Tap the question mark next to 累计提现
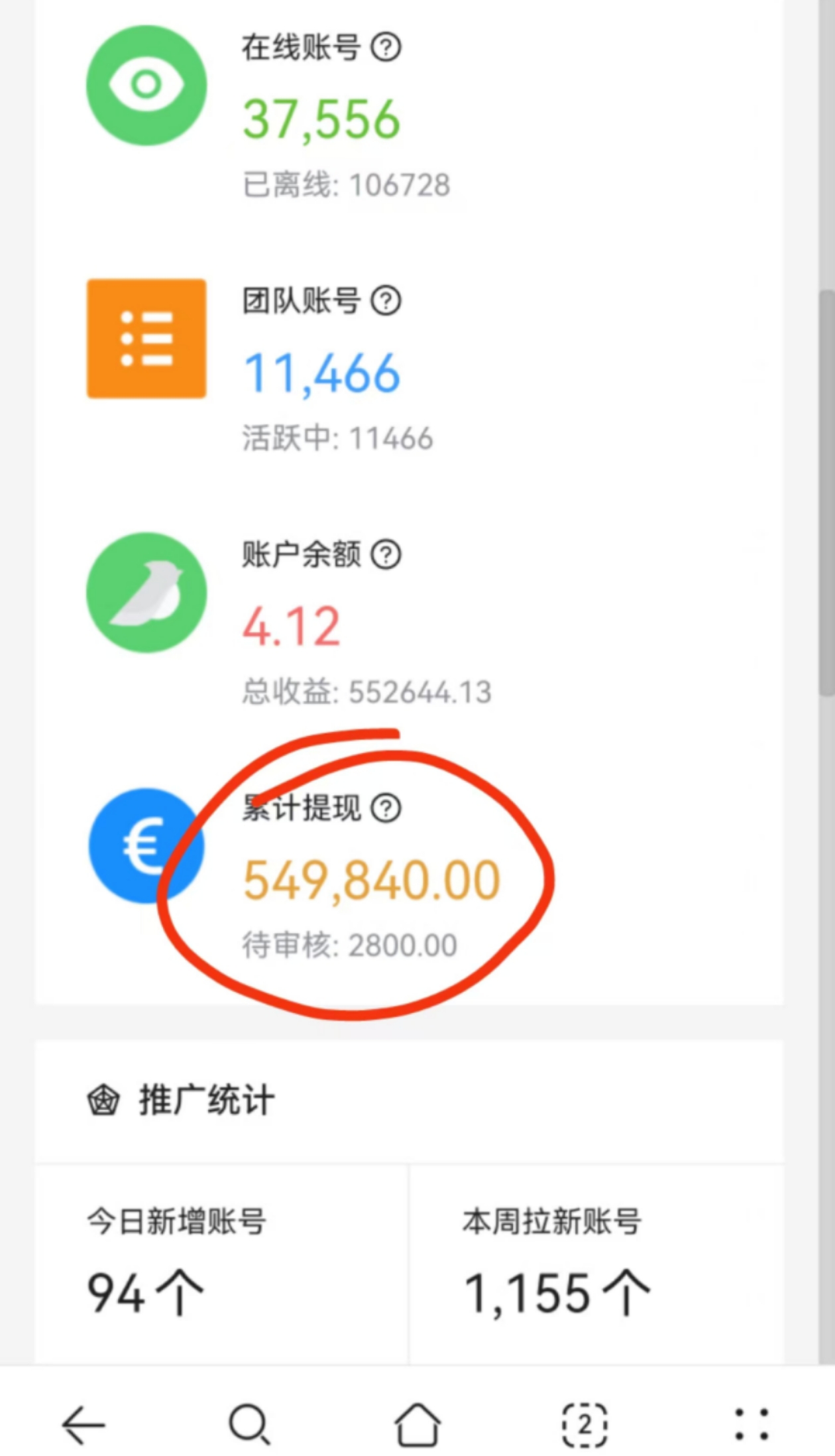The width and height of the screenshot is (835, 1456). pyautogui.click(x=386, y=808)
